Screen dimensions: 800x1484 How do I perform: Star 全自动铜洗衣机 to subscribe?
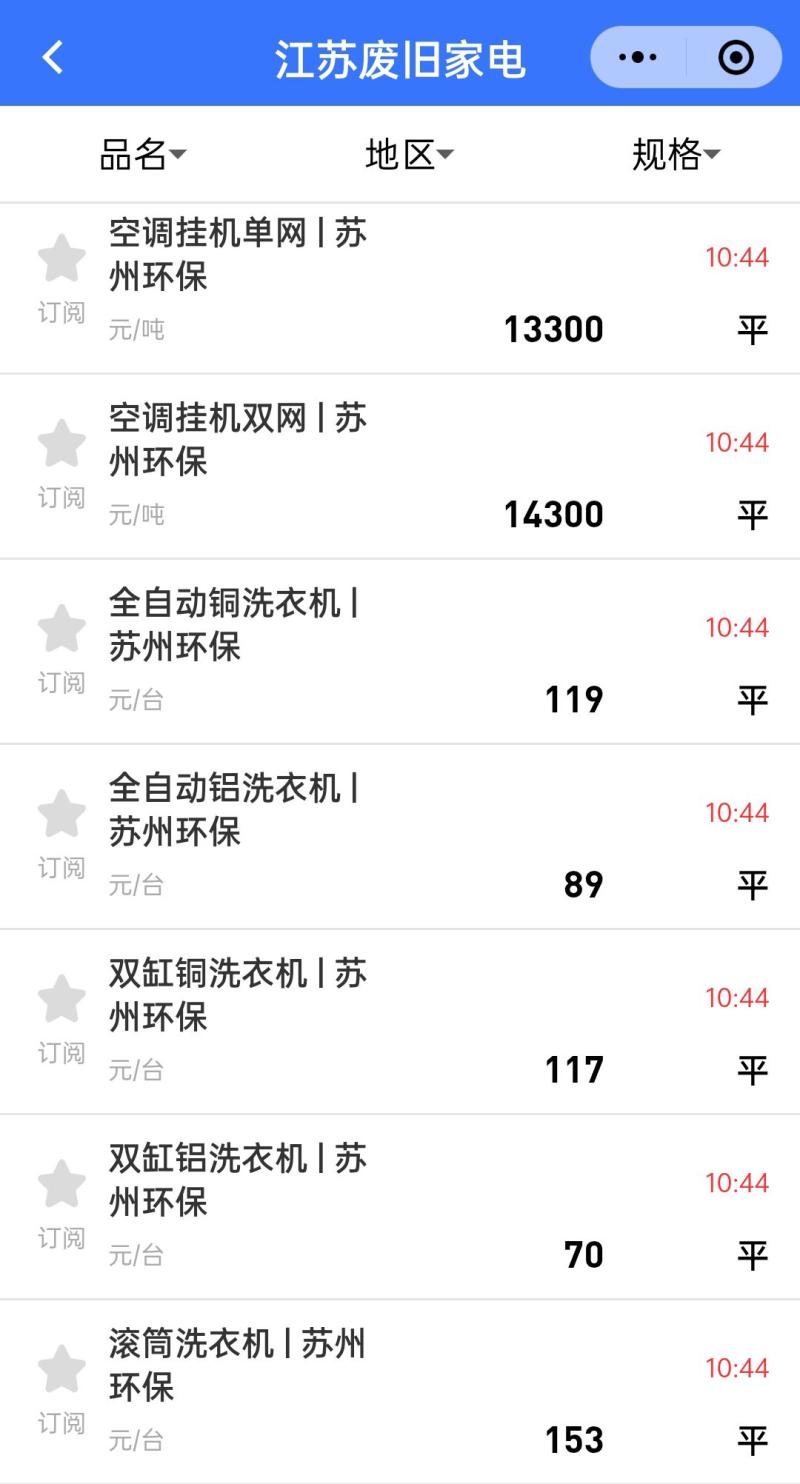pos(62,630)
